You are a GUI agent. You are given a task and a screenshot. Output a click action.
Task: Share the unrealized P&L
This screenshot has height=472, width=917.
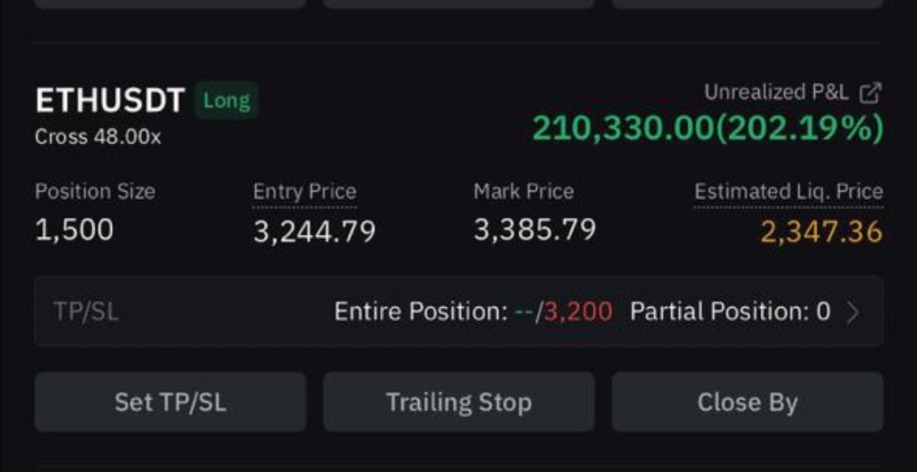click(871, 93)
